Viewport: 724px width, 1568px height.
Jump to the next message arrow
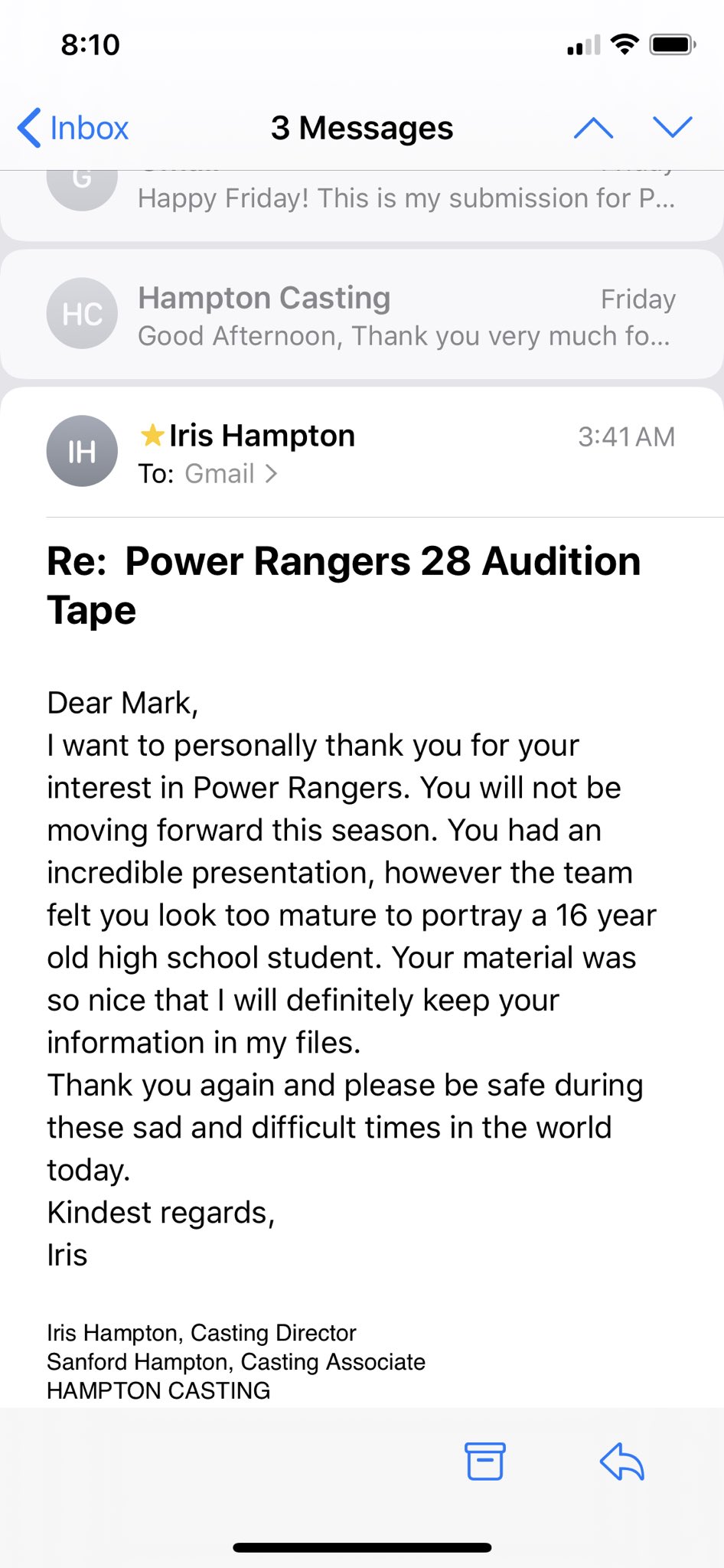[672, 128]
